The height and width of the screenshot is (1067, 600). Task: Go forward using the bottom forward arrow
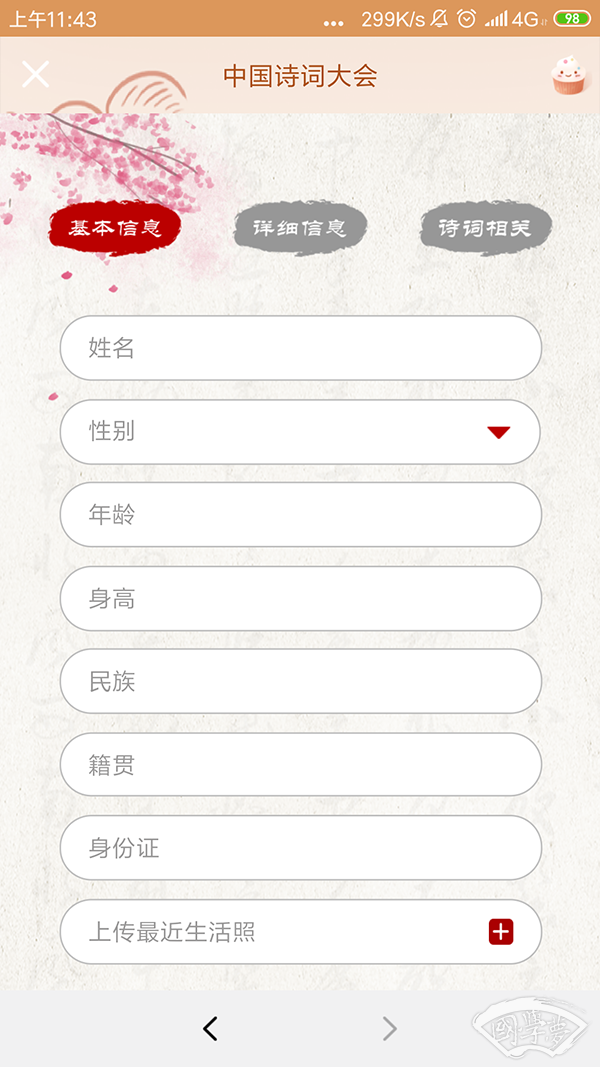tap(390, 1028)
